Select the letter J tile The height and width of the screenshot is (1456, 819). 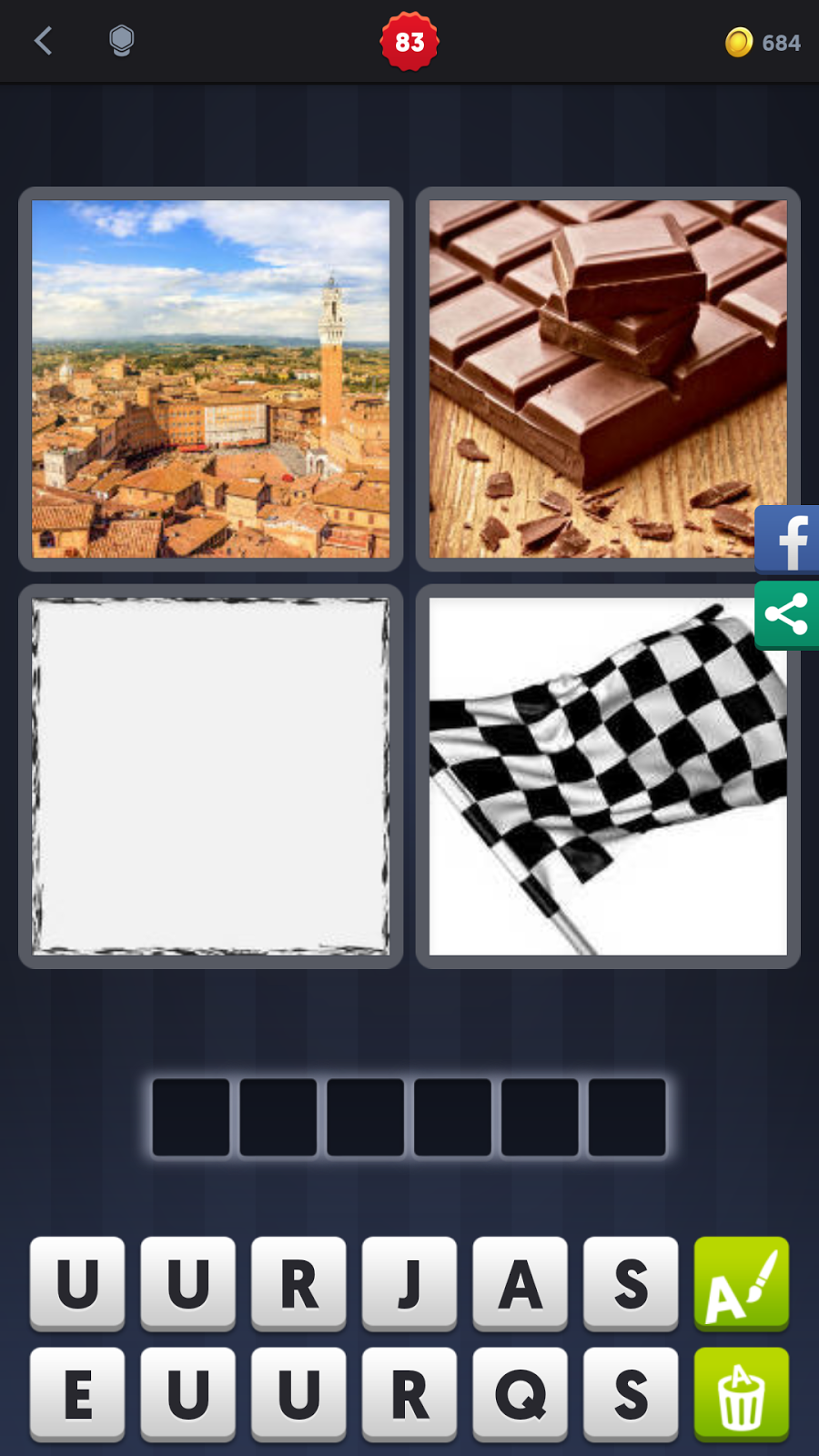tap(409, 1283)
